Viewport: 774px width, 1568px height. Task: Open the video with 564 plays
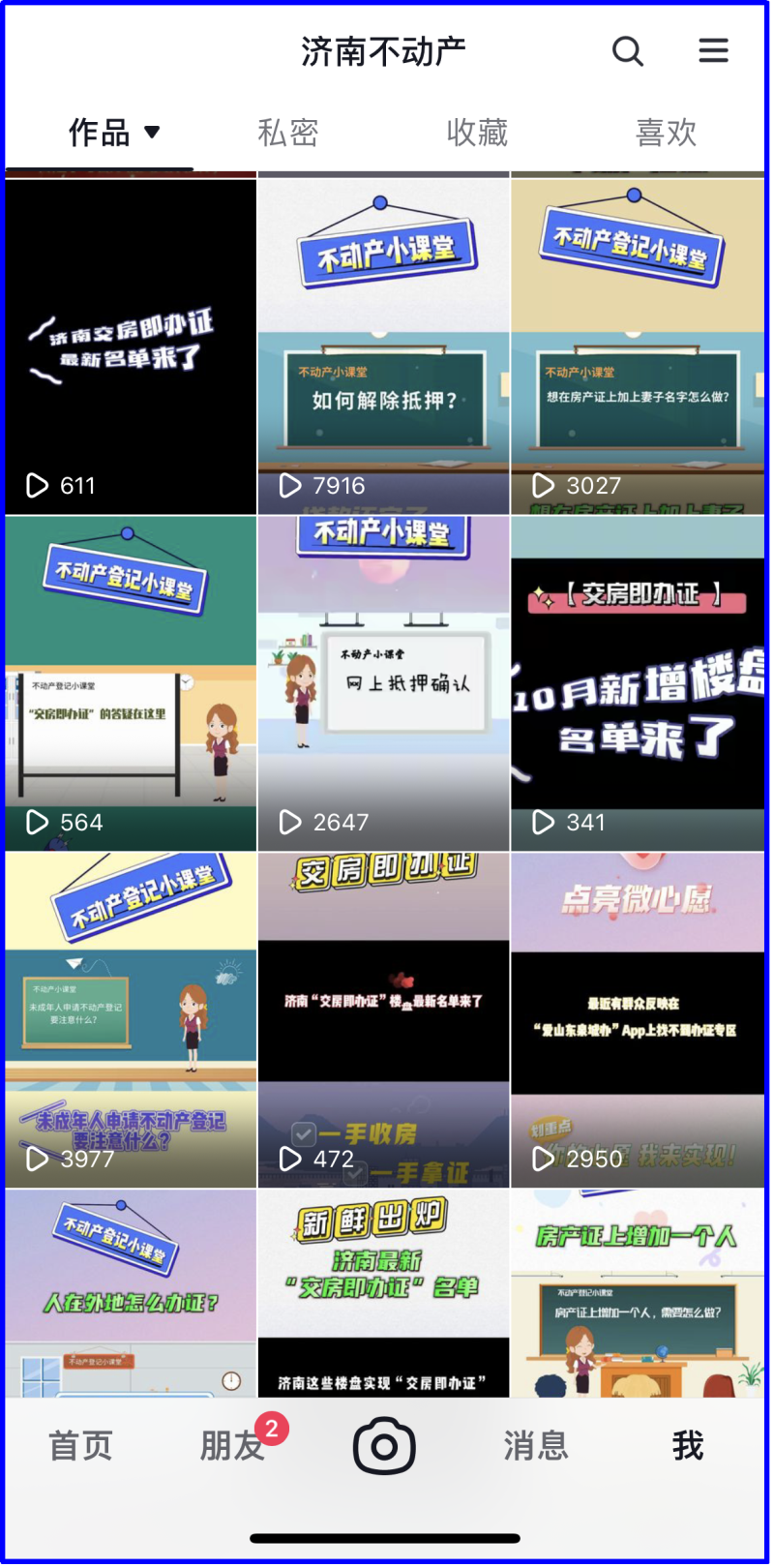tap(131, 683)
